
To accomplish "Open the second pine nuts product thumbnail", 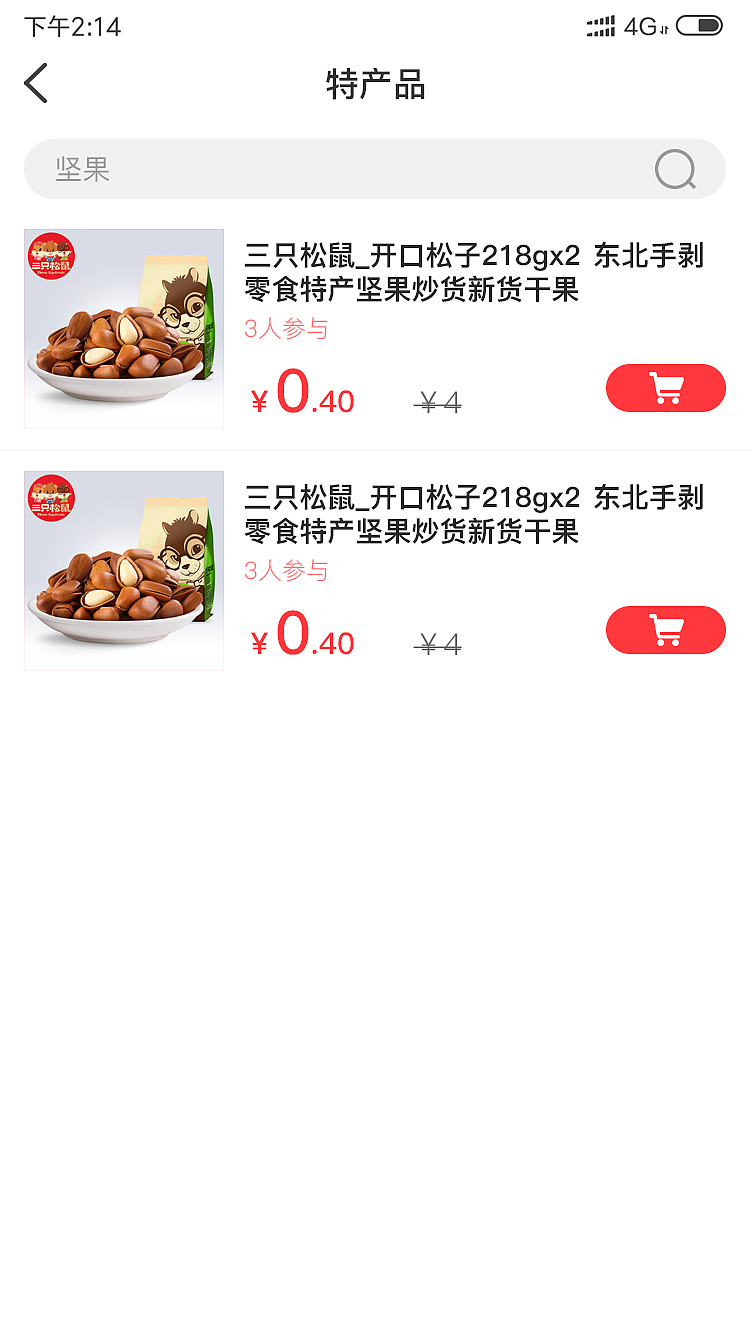I will pyautogui.click(x=123, y=570).
